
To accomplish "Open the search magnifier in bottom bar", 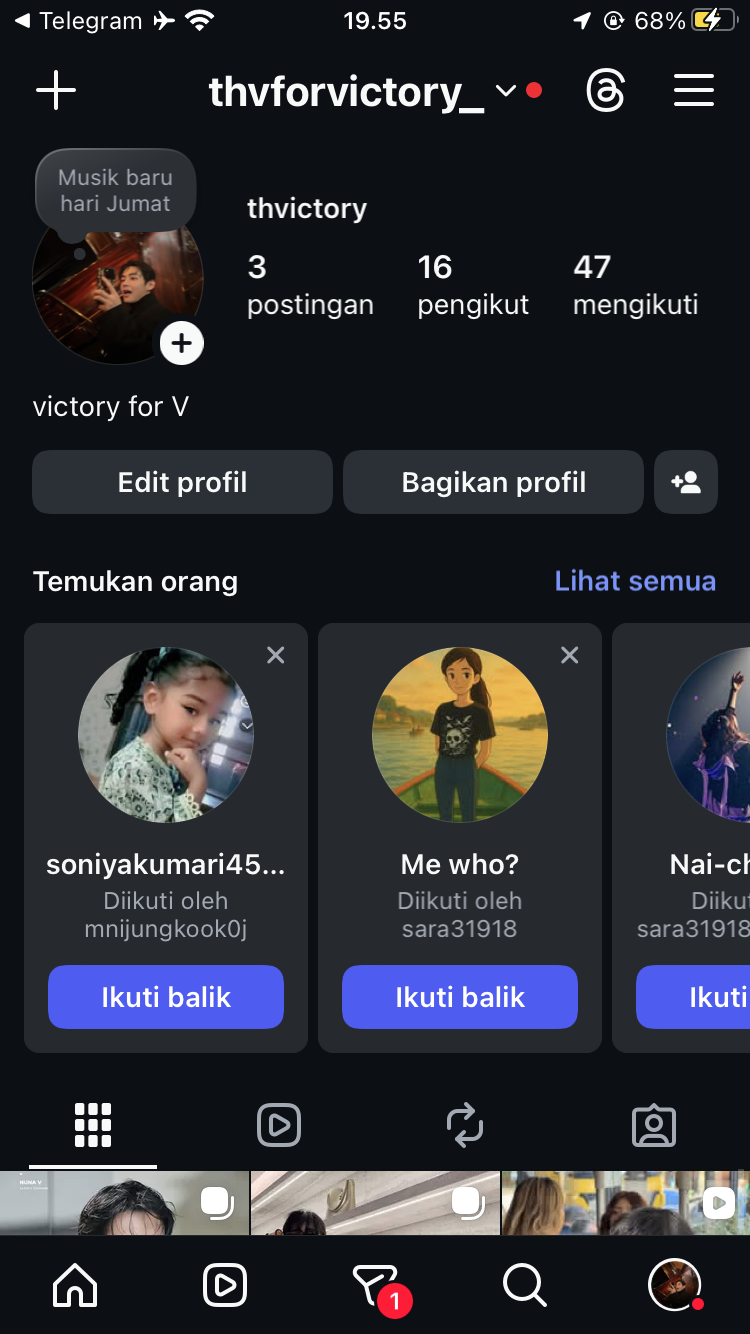I will 524,1285.
